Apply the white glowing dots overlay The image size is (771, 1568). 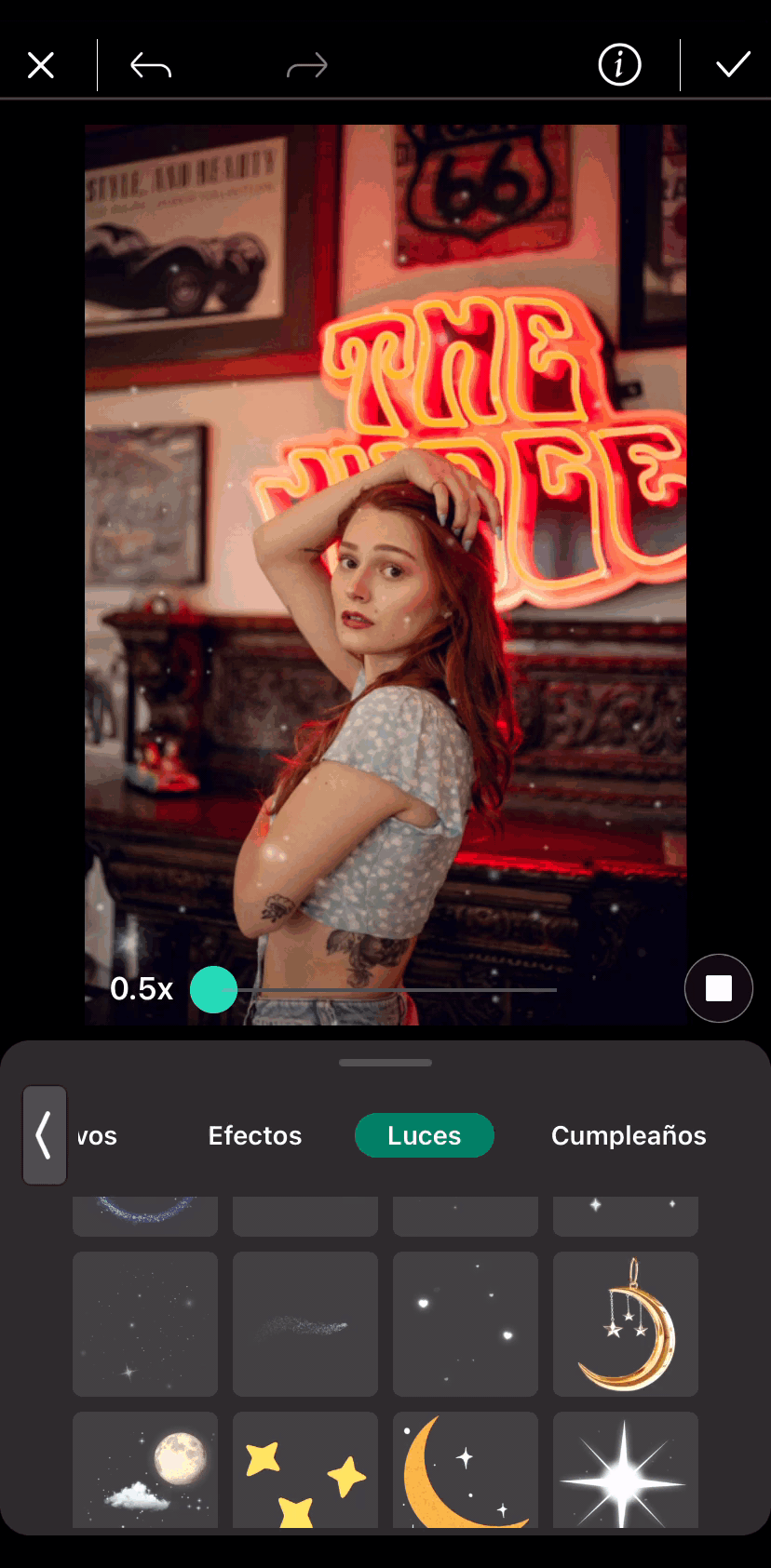click(466, 1323)
